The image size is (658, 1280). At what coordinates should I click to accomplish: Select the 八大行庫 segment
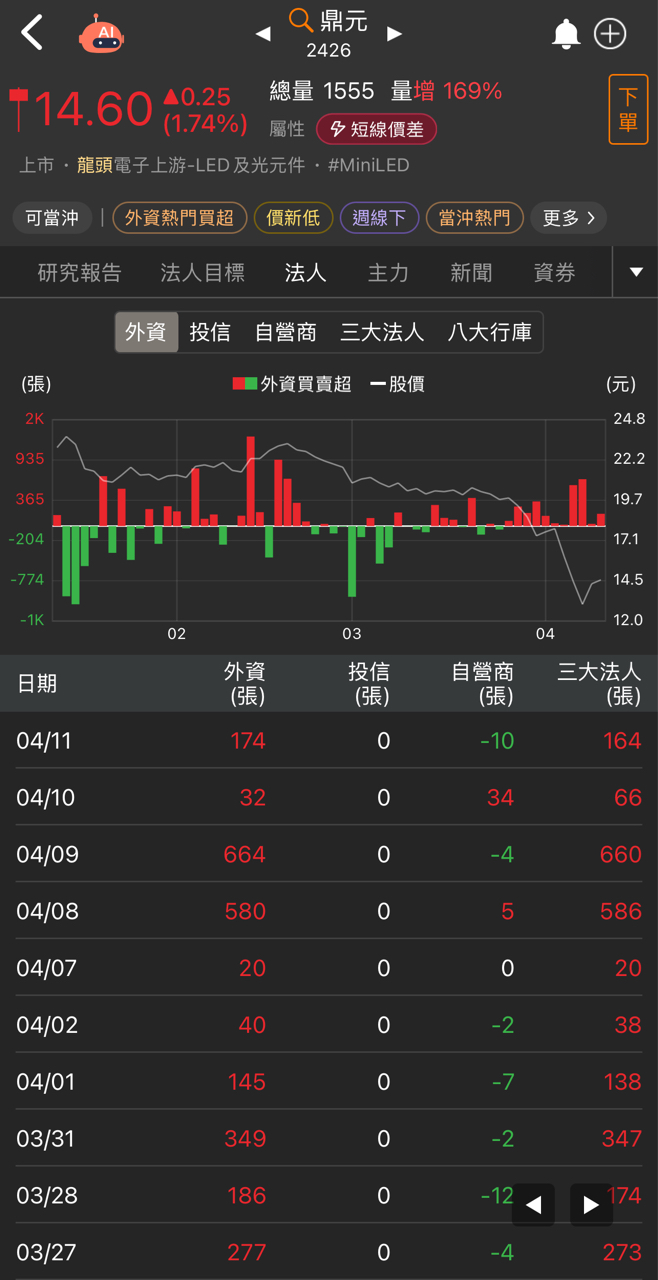(490, 333)
